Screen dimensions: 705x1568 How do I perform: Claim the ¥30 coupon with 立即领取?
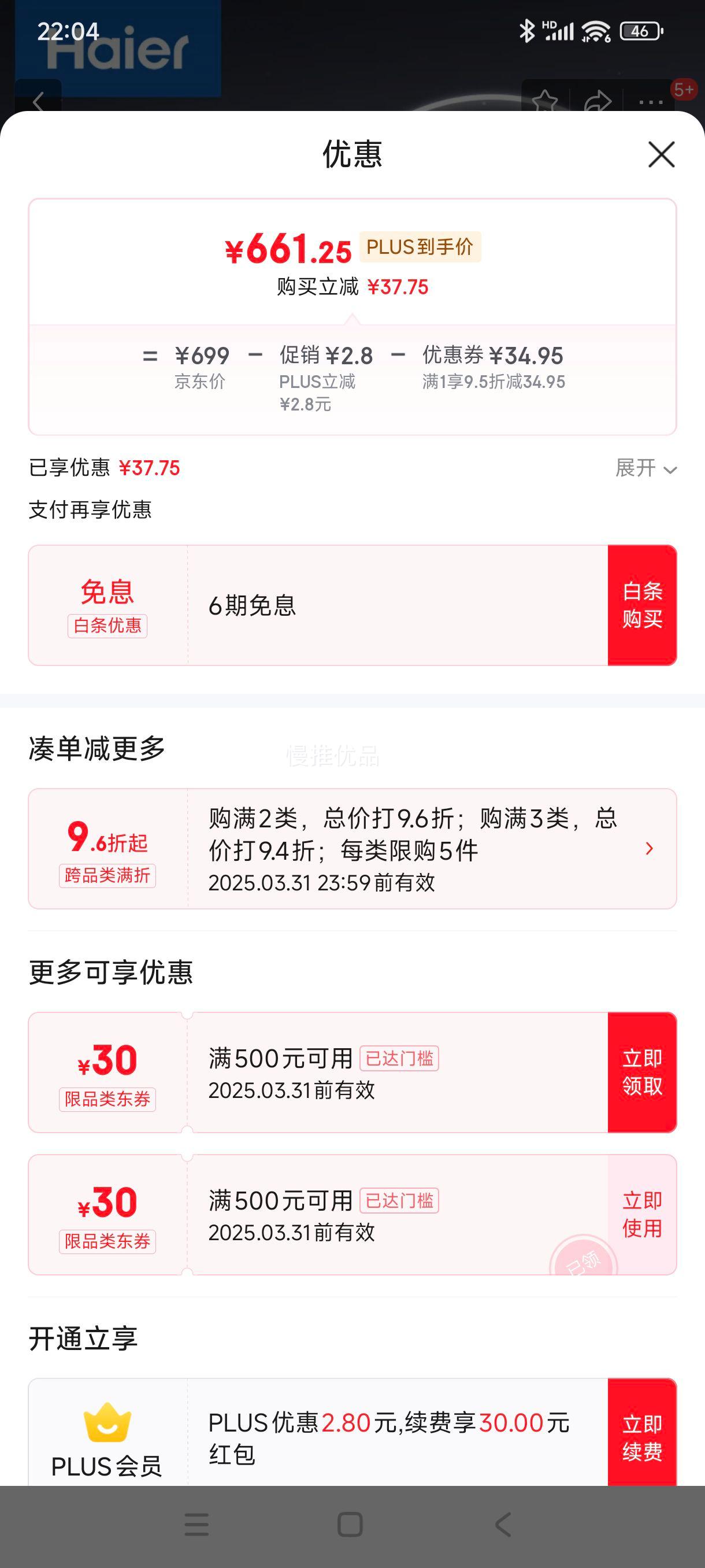click(643, 1071)
